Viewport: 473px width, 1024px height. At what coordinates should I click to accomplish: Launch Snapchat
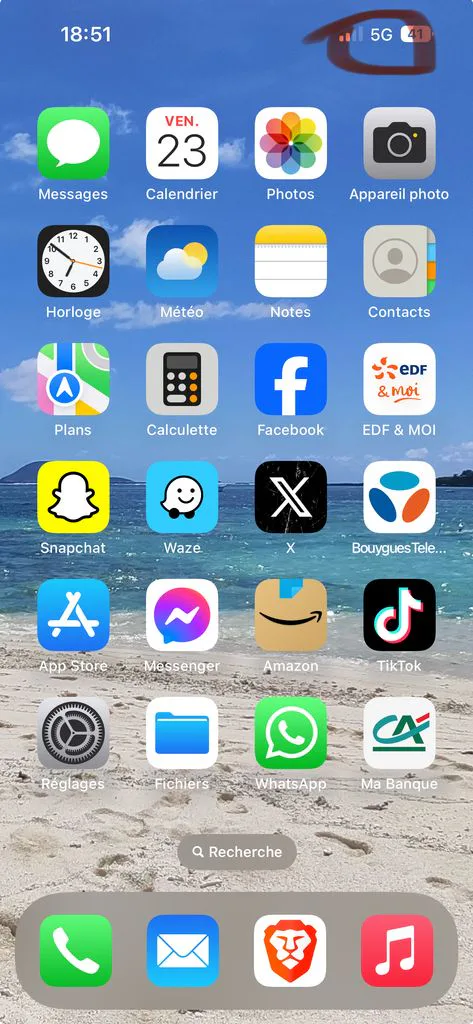click(73, 497)
